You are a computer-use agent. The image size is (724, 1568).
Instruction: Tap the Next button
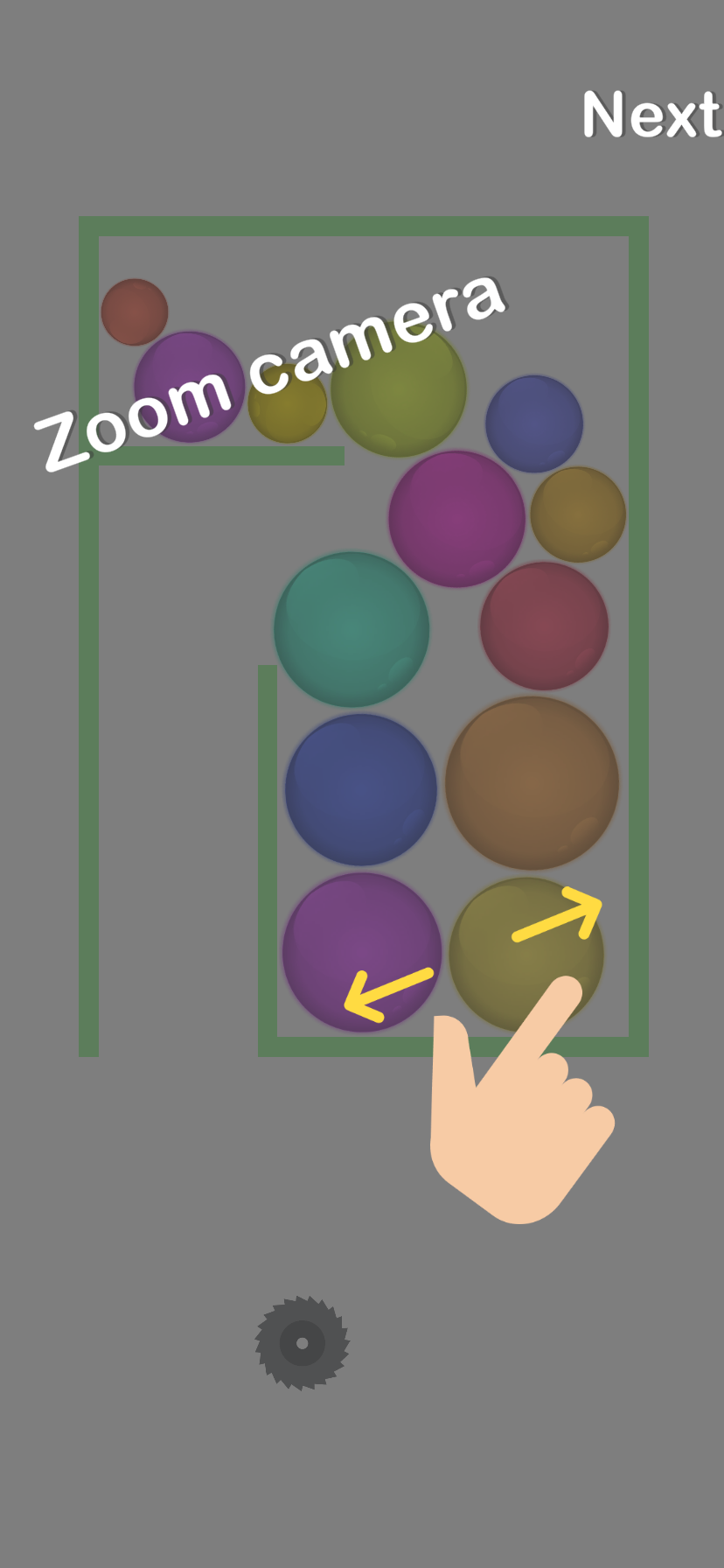tap(651, 115)
